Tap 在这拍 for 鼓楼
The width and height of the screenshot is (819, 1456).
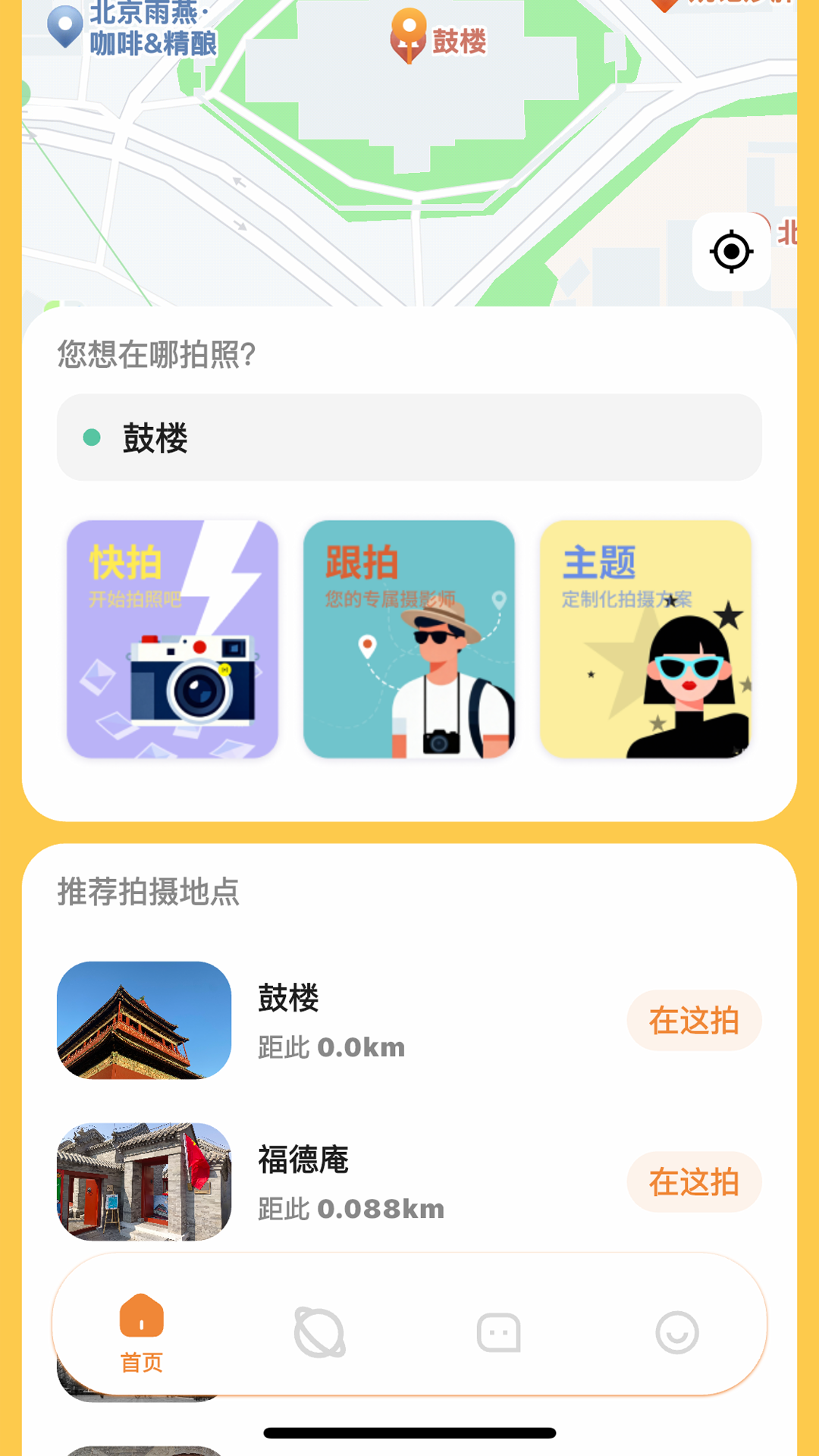pyautogui.click(x=694, y=1021)
